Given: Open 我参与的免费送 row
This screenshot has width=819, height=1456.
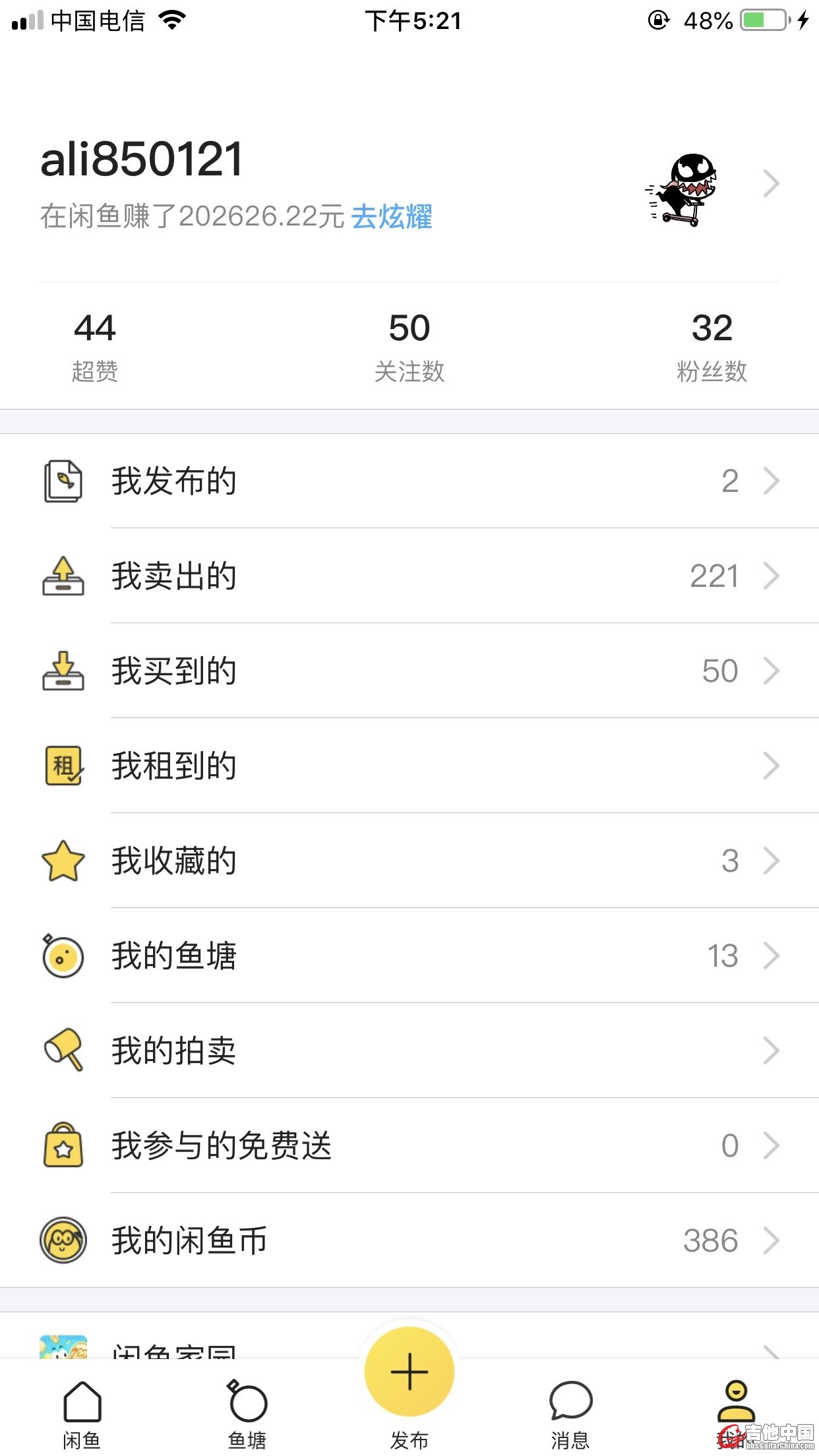Looking at the screenshot, I should 409,1145.
